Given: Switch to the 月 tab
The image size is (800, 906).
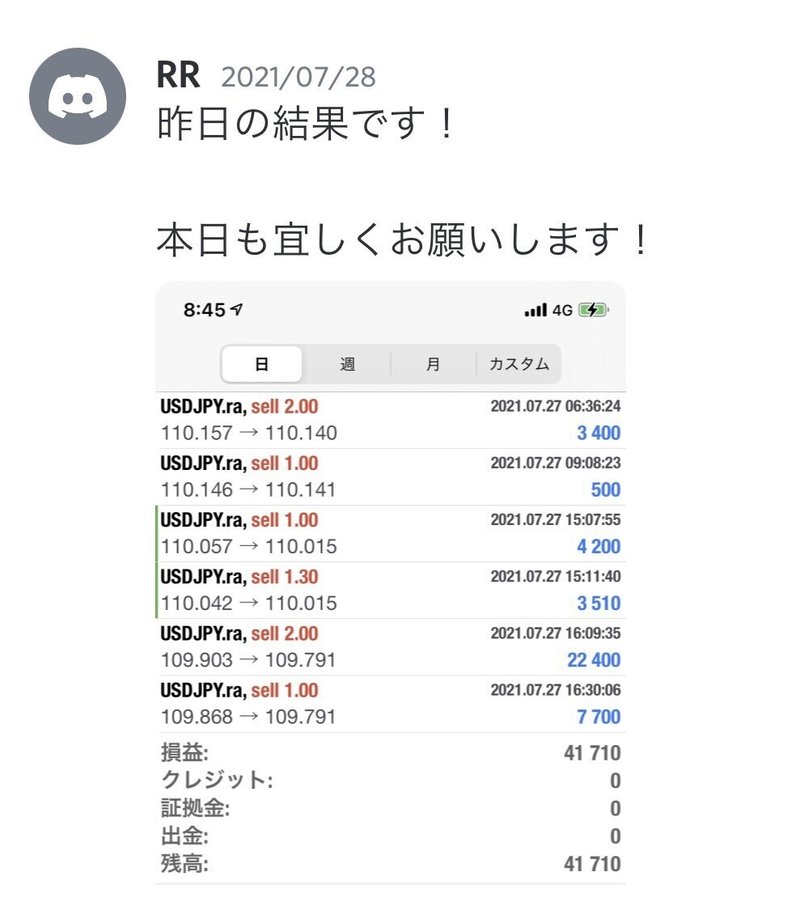Looking at the screenshot, I should click(x=433, y=364).
